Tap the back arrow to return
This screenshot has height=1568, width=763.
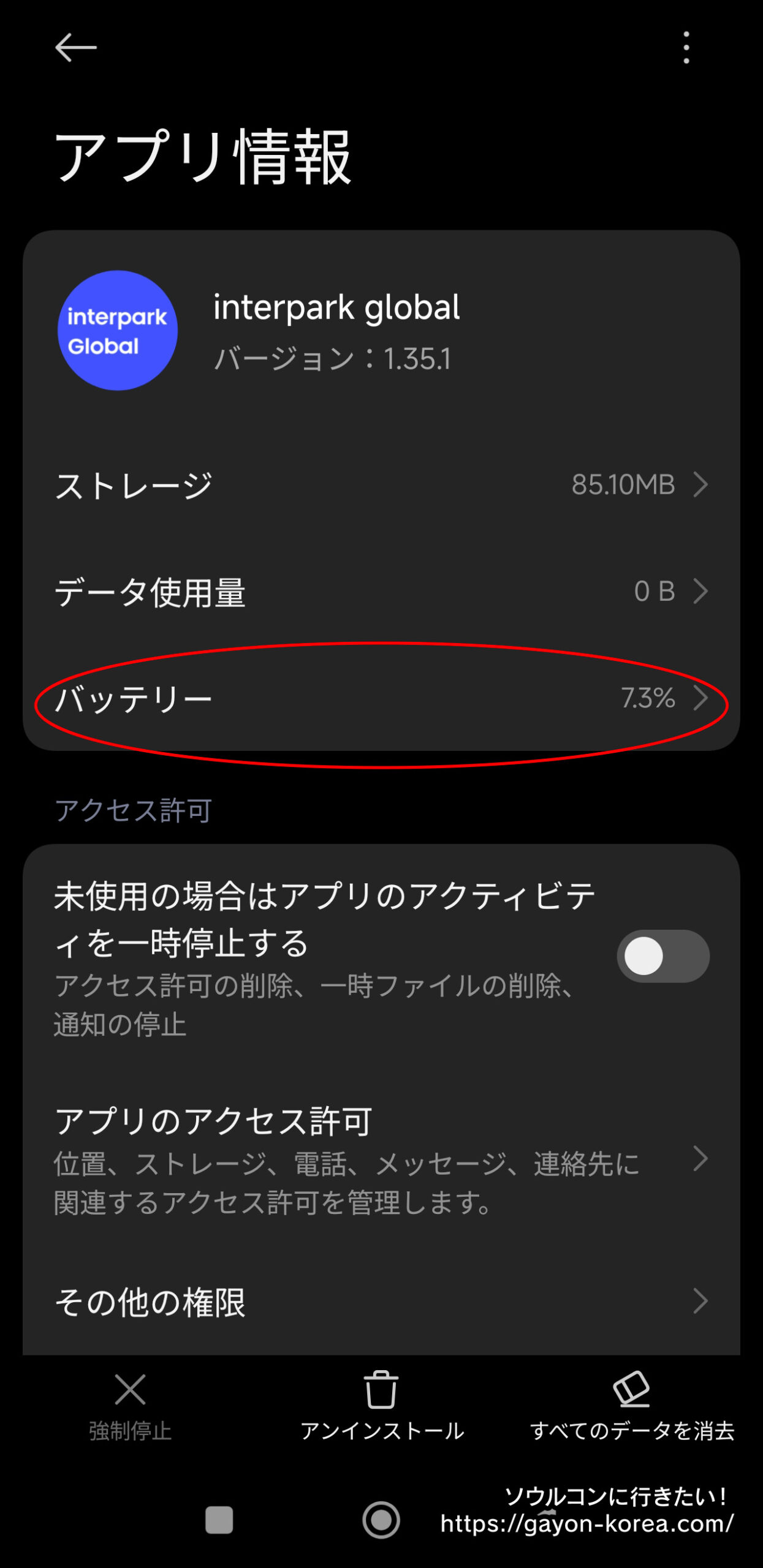pyautogui.click(x=77, y=49)
